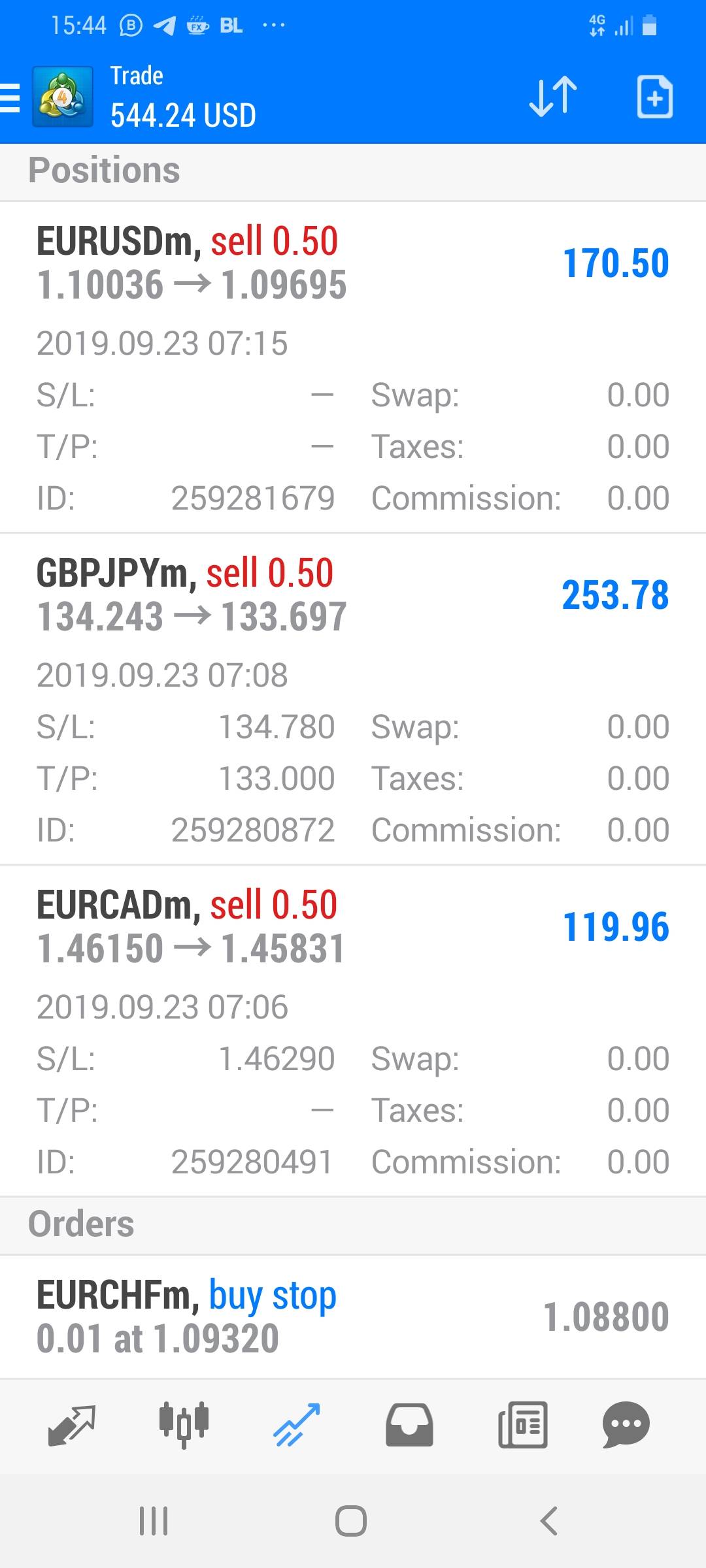Select the Trade tab
This screenshot has height=1568, width=706.
297,1424
